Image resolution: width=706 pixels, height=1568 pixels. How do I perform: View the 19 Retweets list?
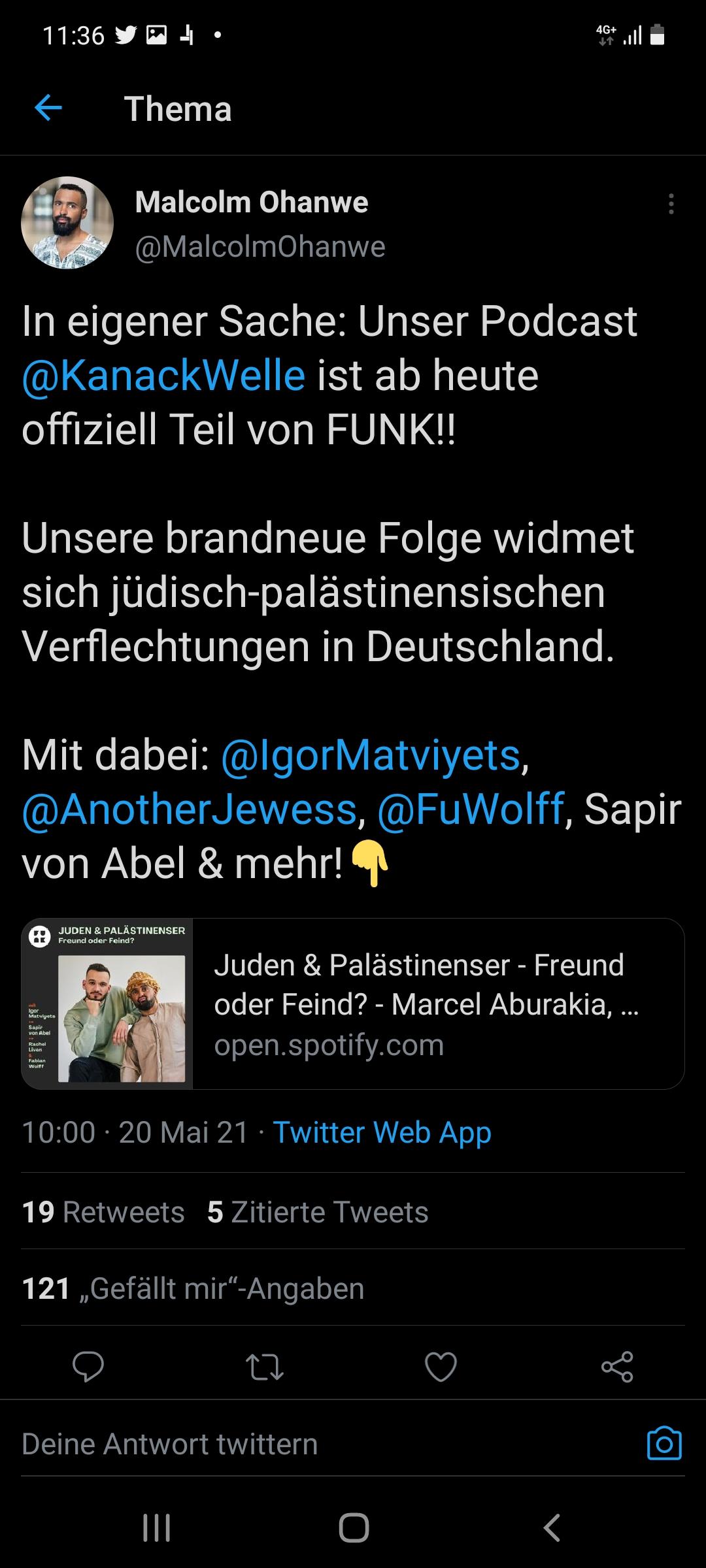103,1212
